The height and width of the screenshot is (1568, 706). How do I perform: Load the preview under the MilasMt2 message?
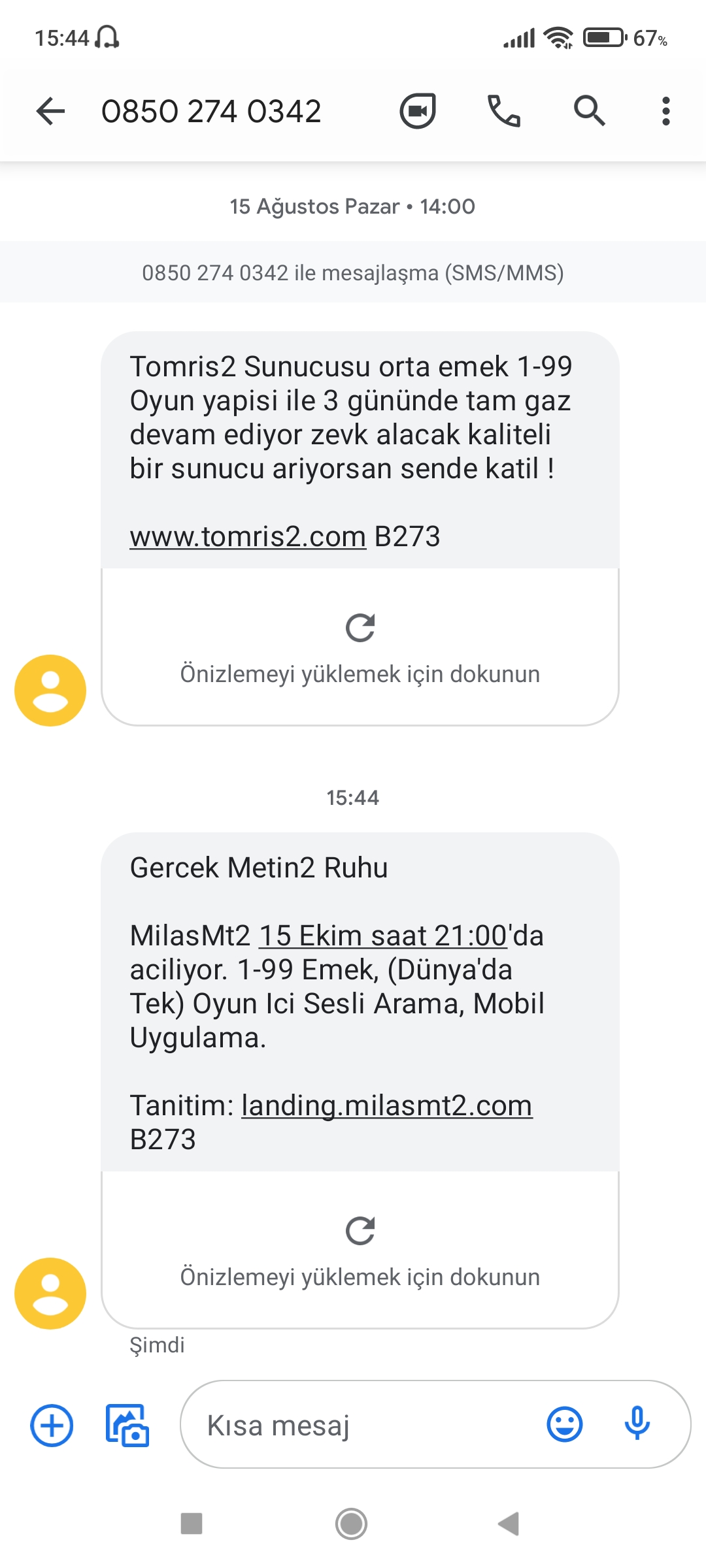pos(360,1250)
